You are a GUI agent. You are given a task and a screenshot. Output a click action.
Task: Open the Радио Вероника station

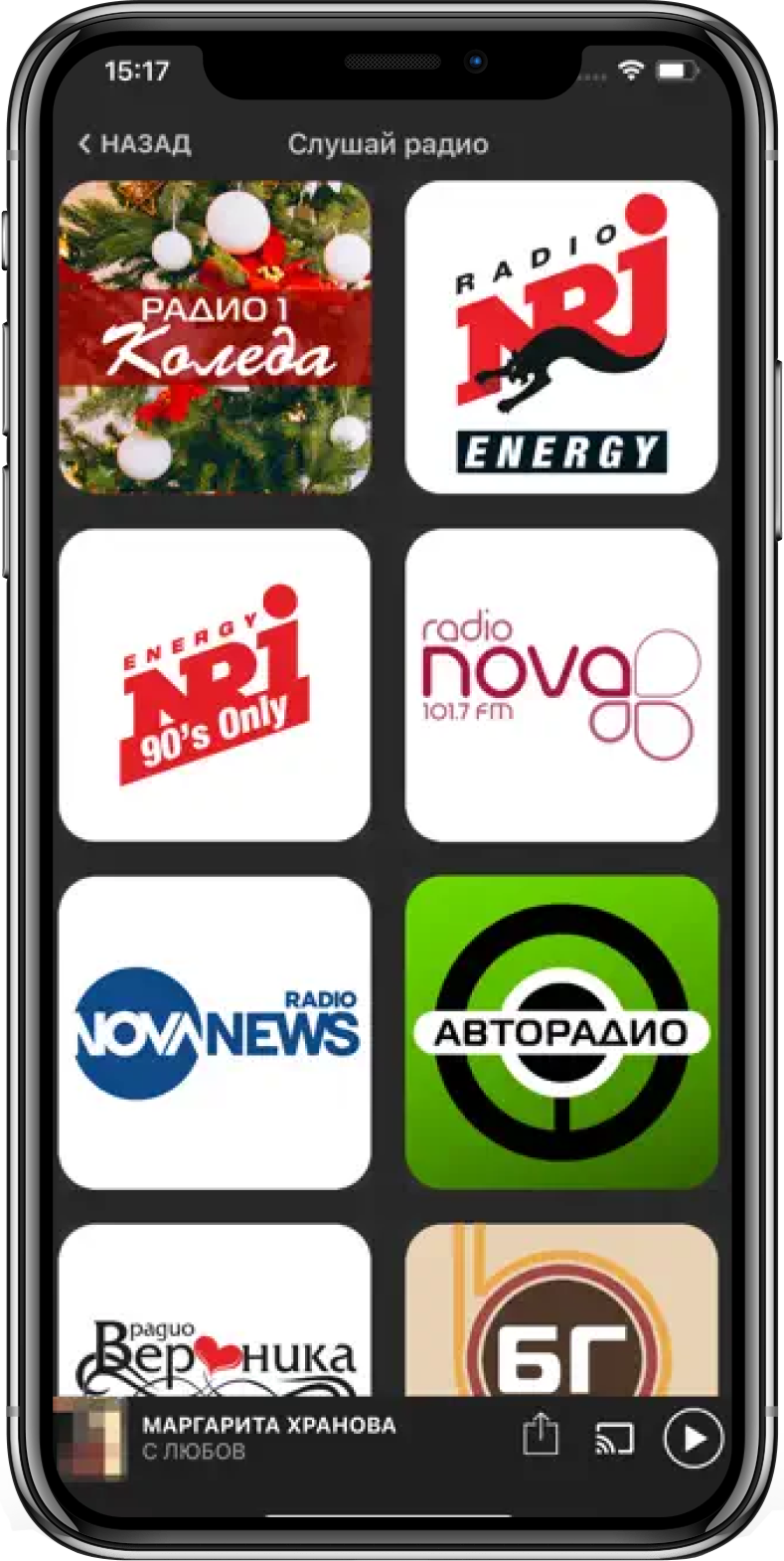pyautogui.click(x=215, y=1312)
